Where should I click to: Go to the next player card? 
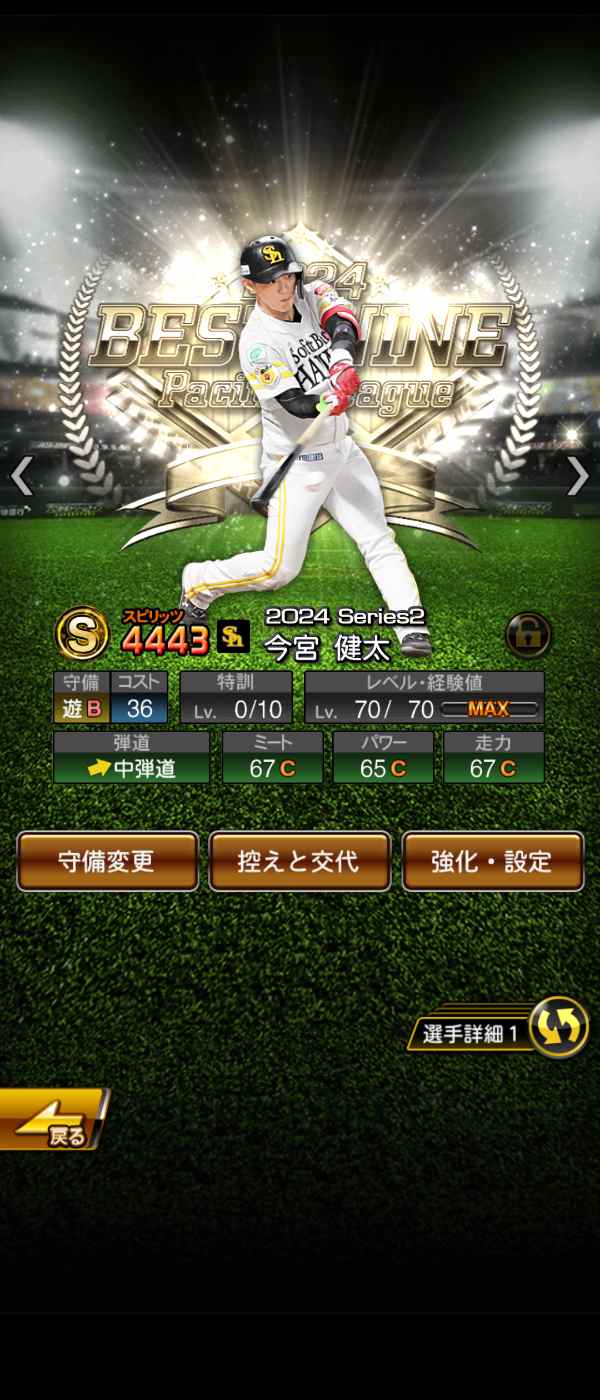point(578,477)
